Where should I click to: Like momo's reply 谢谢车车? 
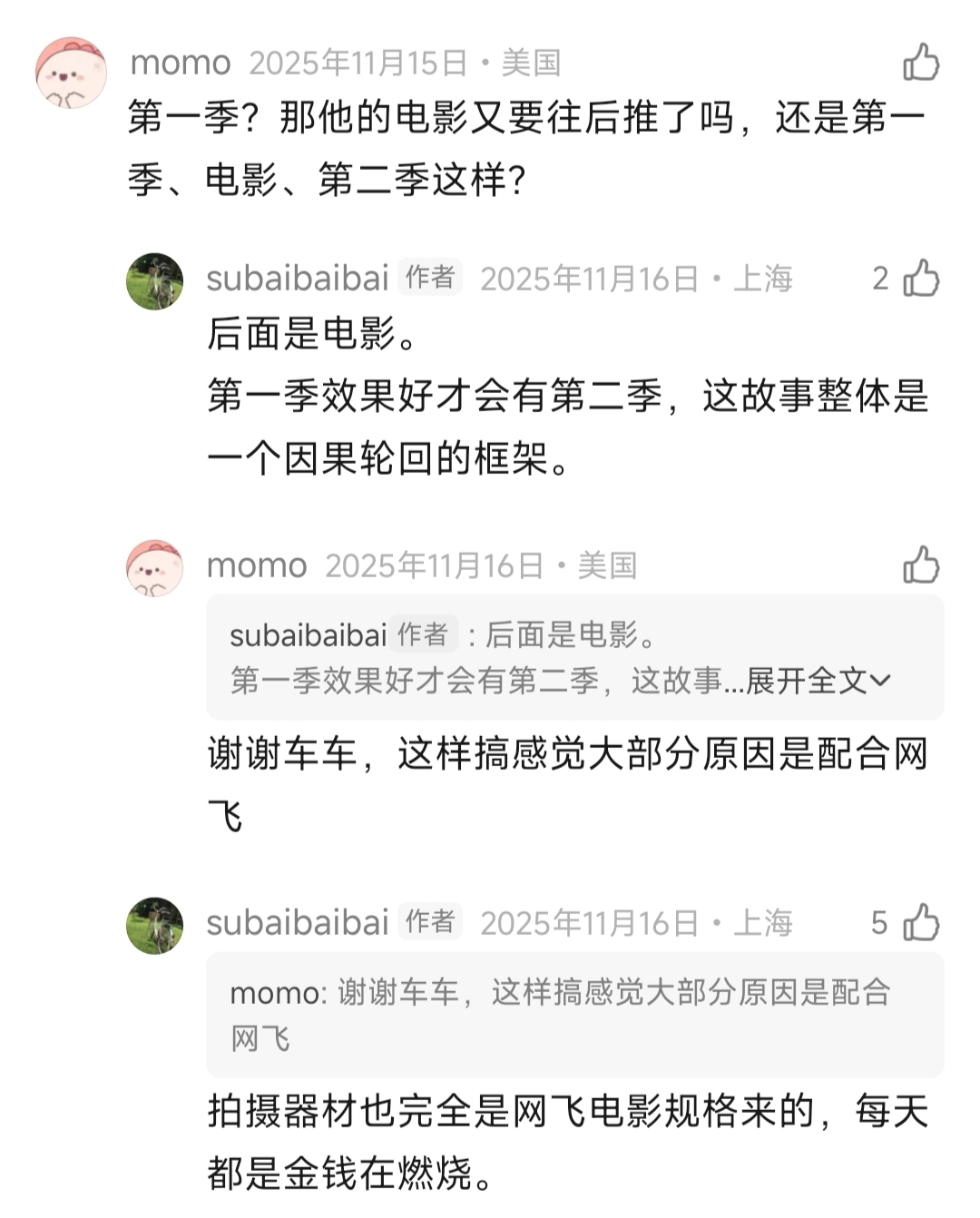click(920, 565)
